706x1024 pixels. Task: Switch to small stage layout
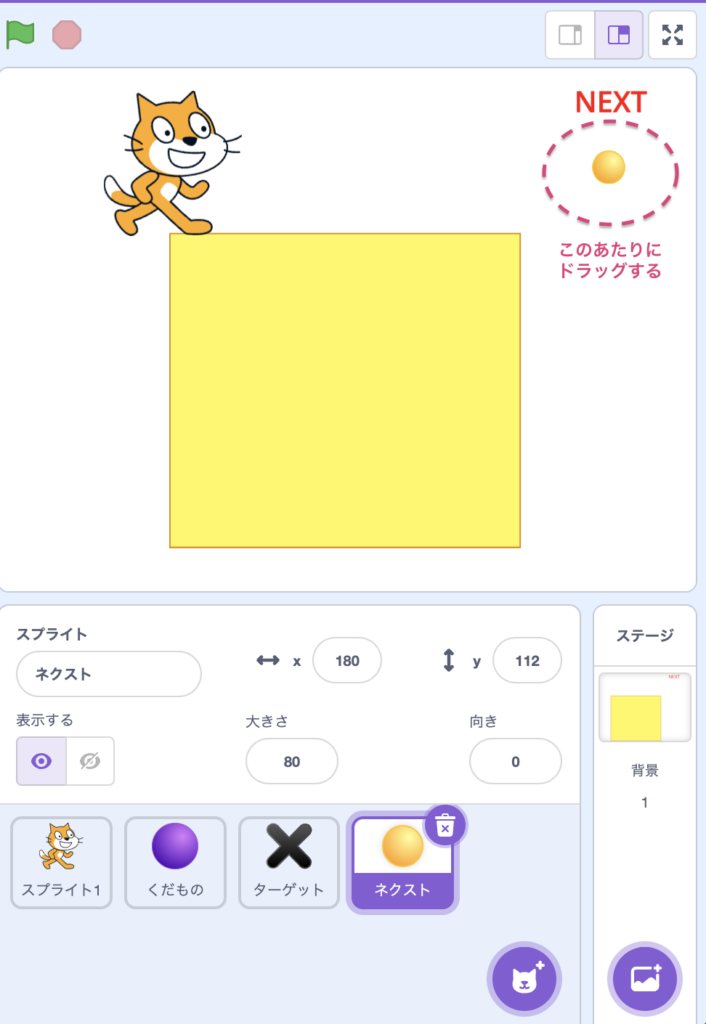click(570, 35)
